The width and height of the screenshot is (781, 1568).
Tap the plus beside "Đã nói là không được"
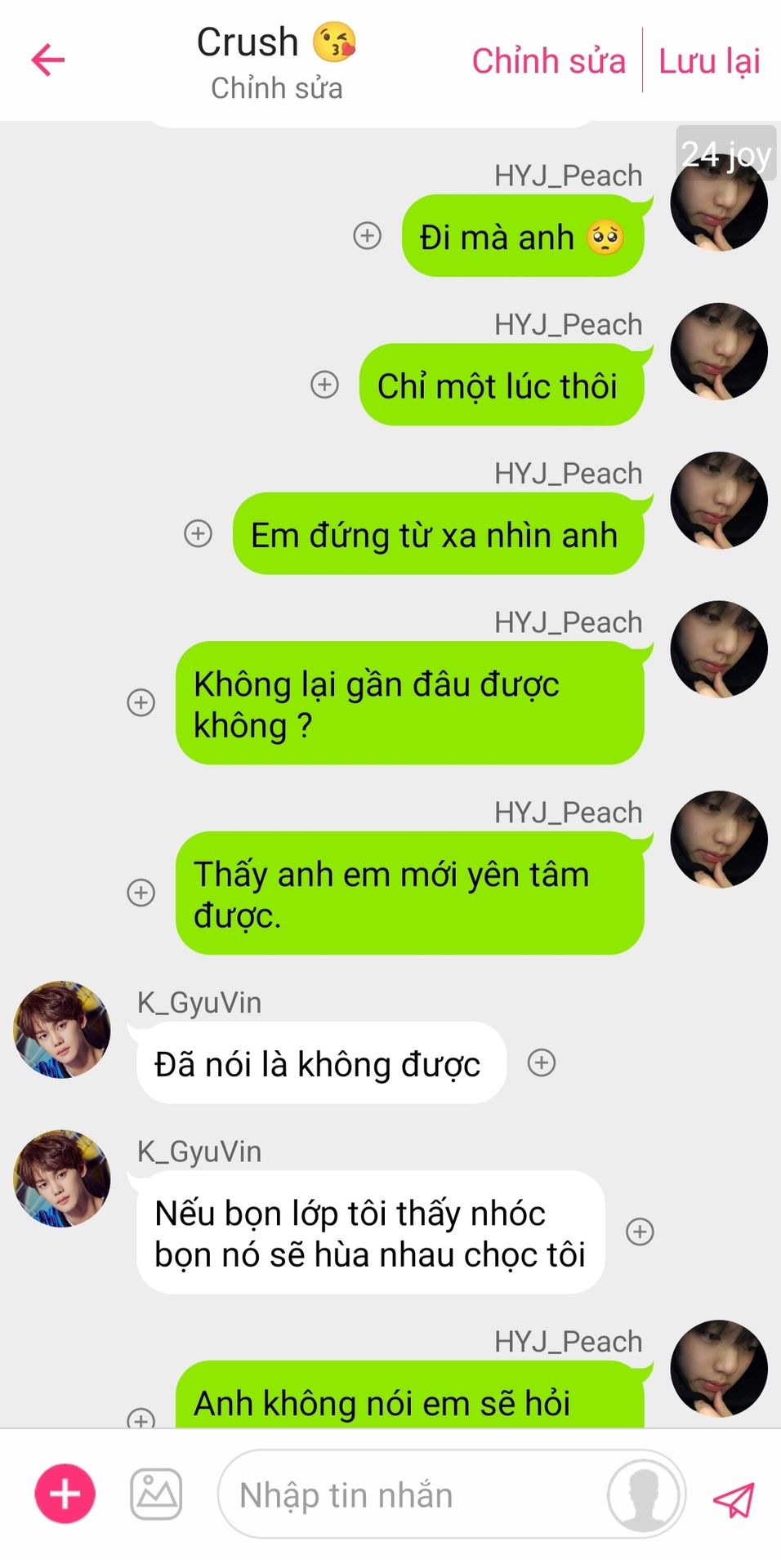pos(542,1062)
